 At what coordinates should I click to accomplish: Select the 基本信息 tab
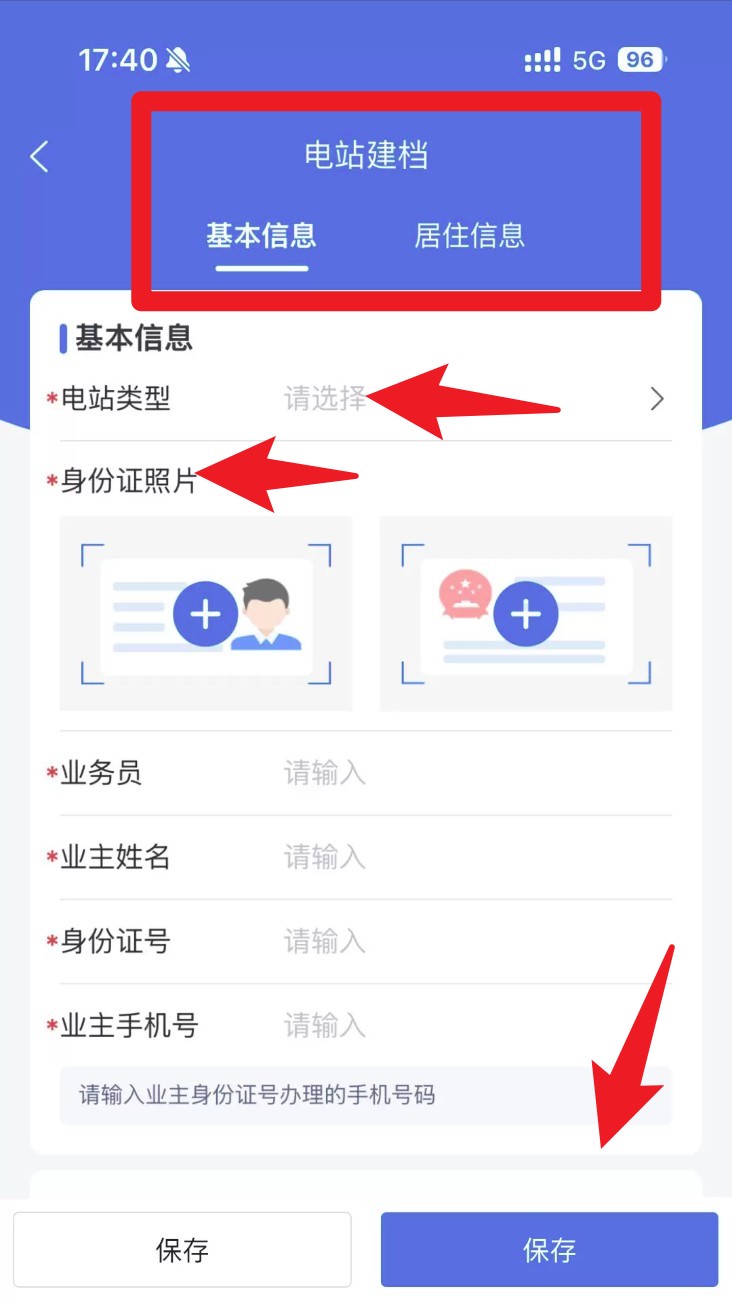click(x=261, y=236)
